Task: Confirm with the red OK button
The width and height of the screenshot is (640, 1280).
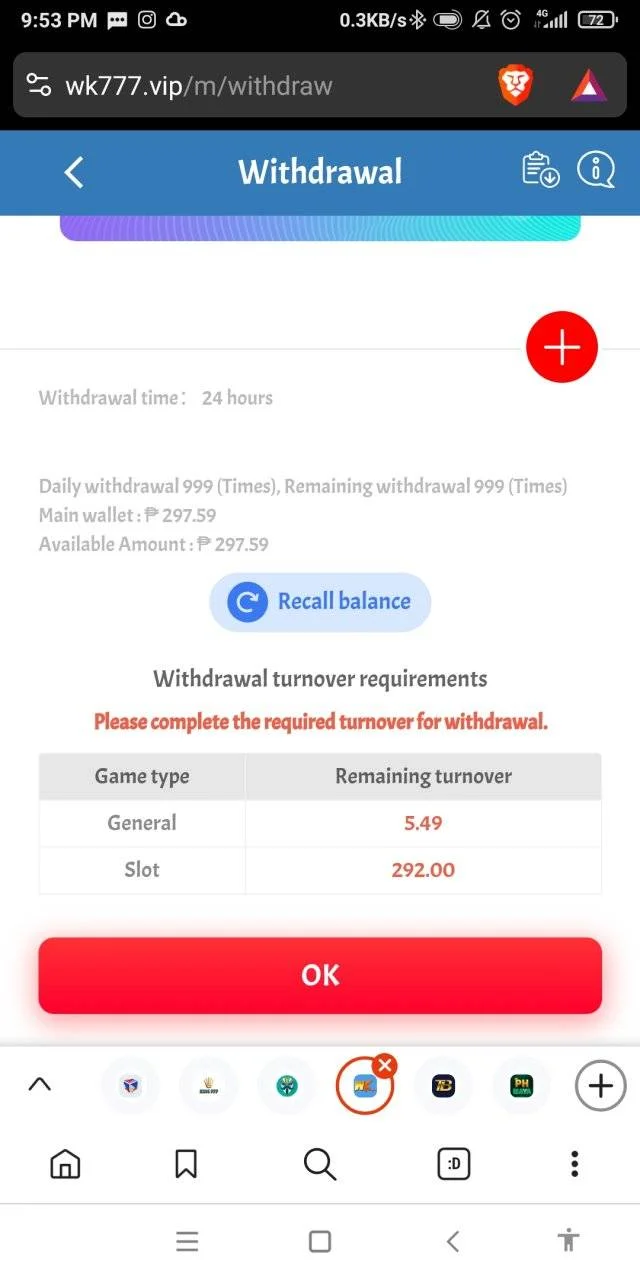Action: pyautogui.click(x=320, y=975)
